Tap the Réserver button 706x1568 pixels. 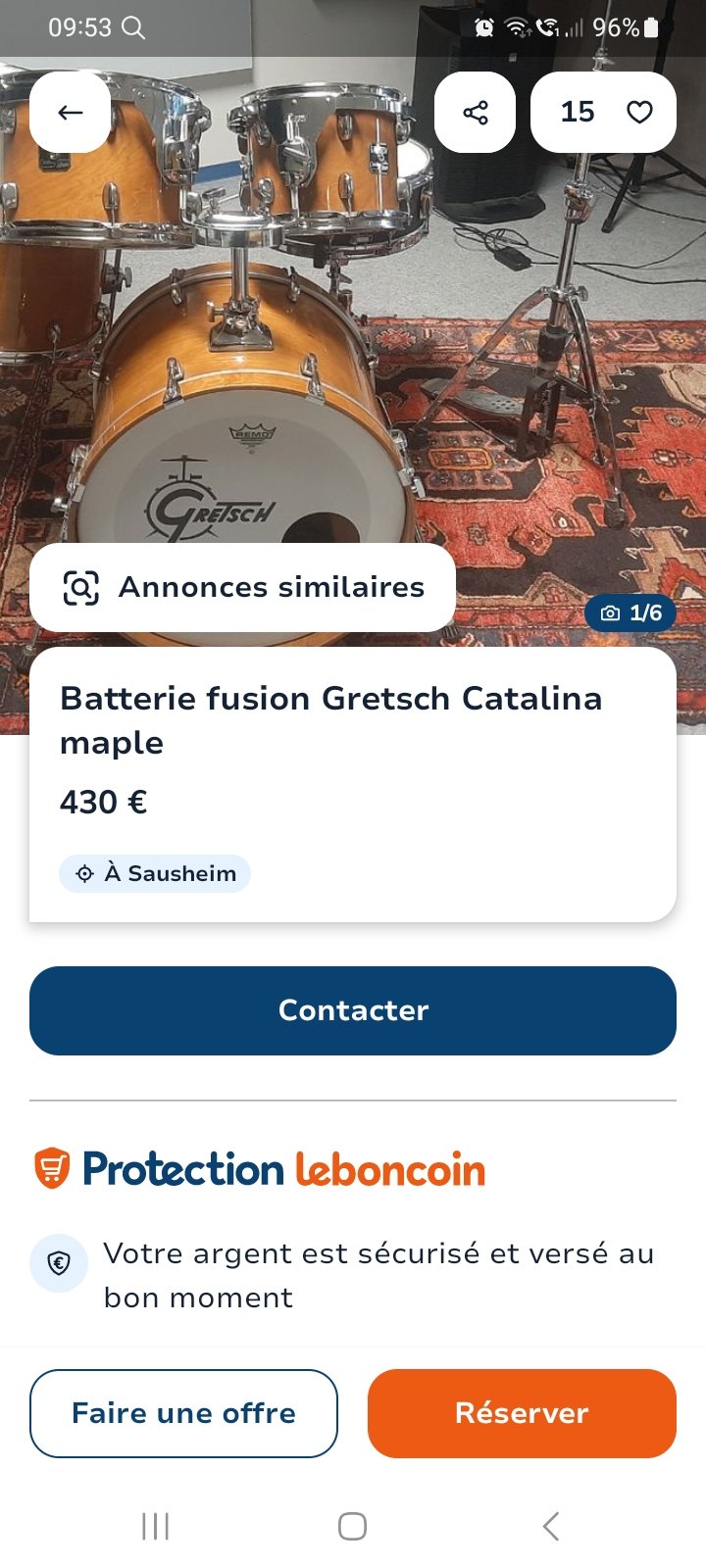click(x=522, y=1413)
